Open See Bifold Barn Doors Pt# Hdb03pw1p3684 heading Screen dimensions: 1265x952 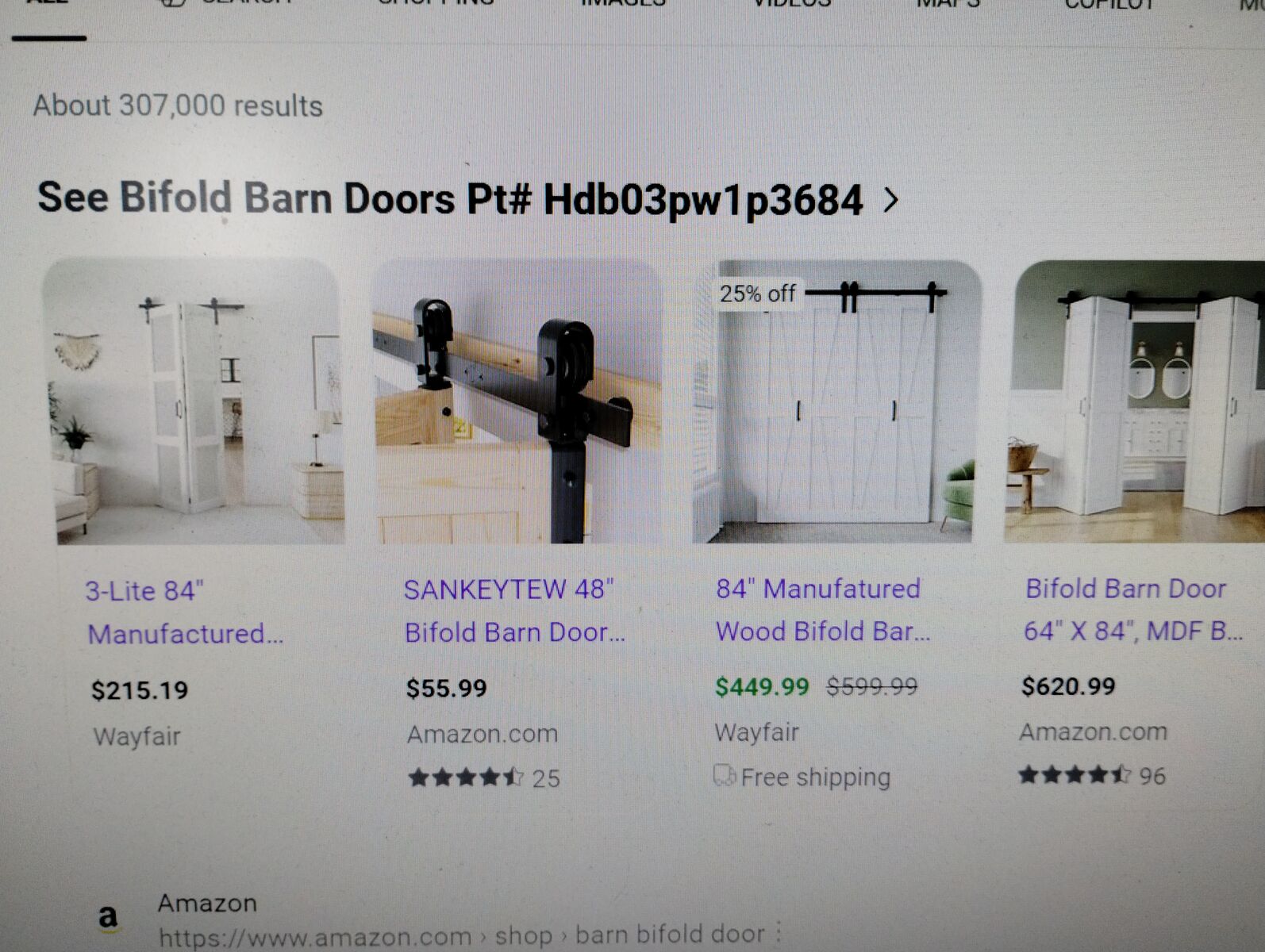(x=451, y=198)
